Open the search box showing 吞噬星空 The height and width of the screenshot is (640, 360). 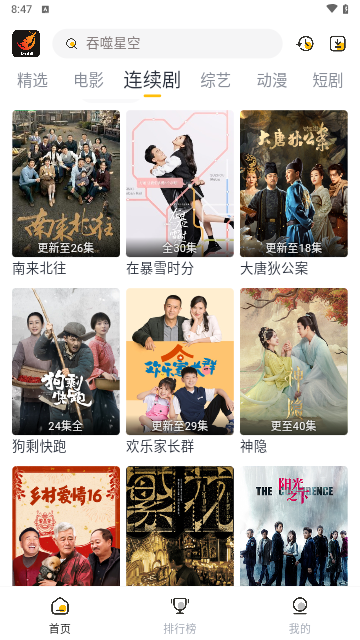coord(167,43)
